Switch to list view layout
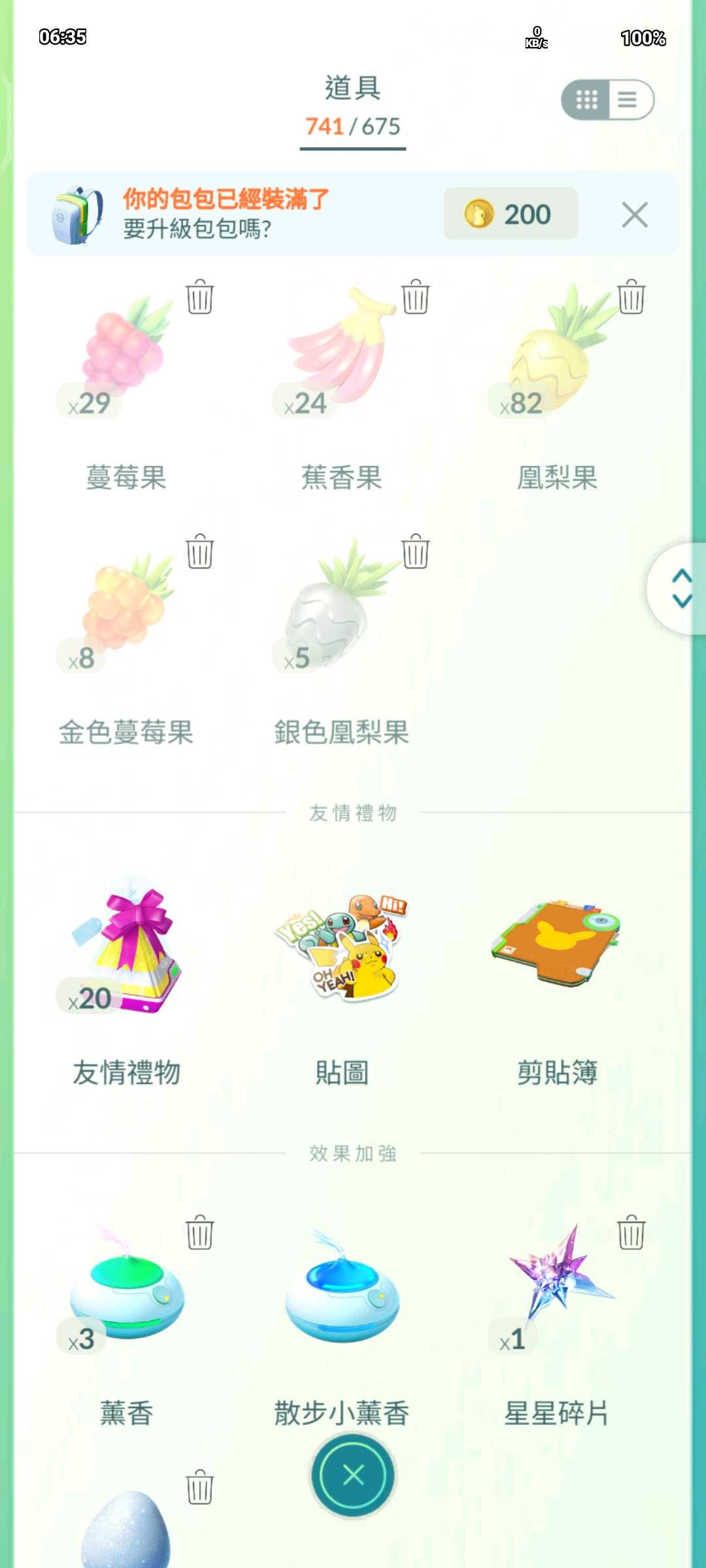Screen dimensions: 706x1568 [628, 99]
